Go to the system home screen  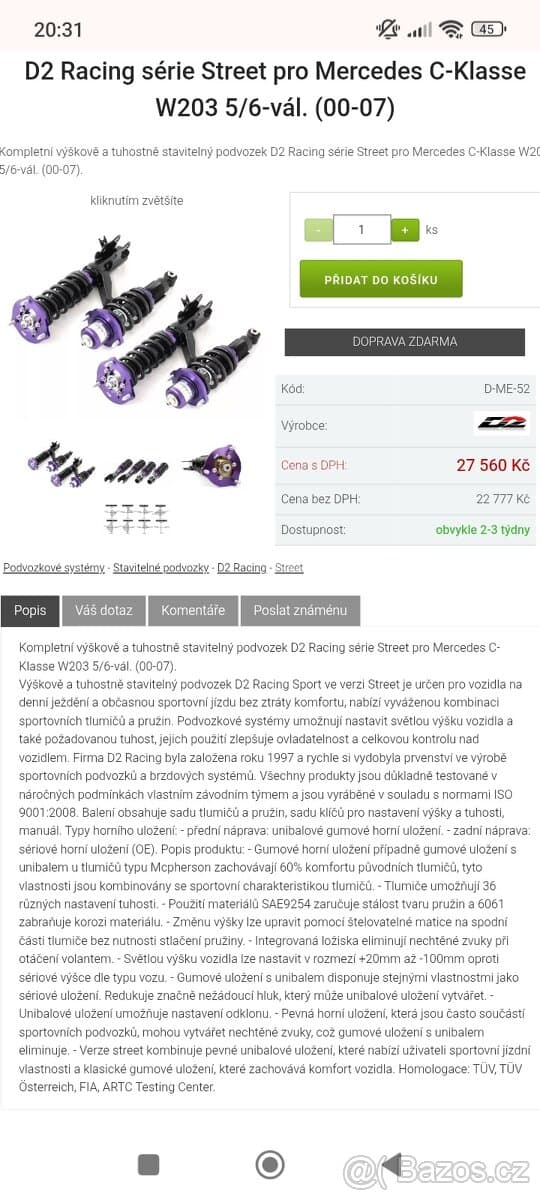coord(270,1164)
